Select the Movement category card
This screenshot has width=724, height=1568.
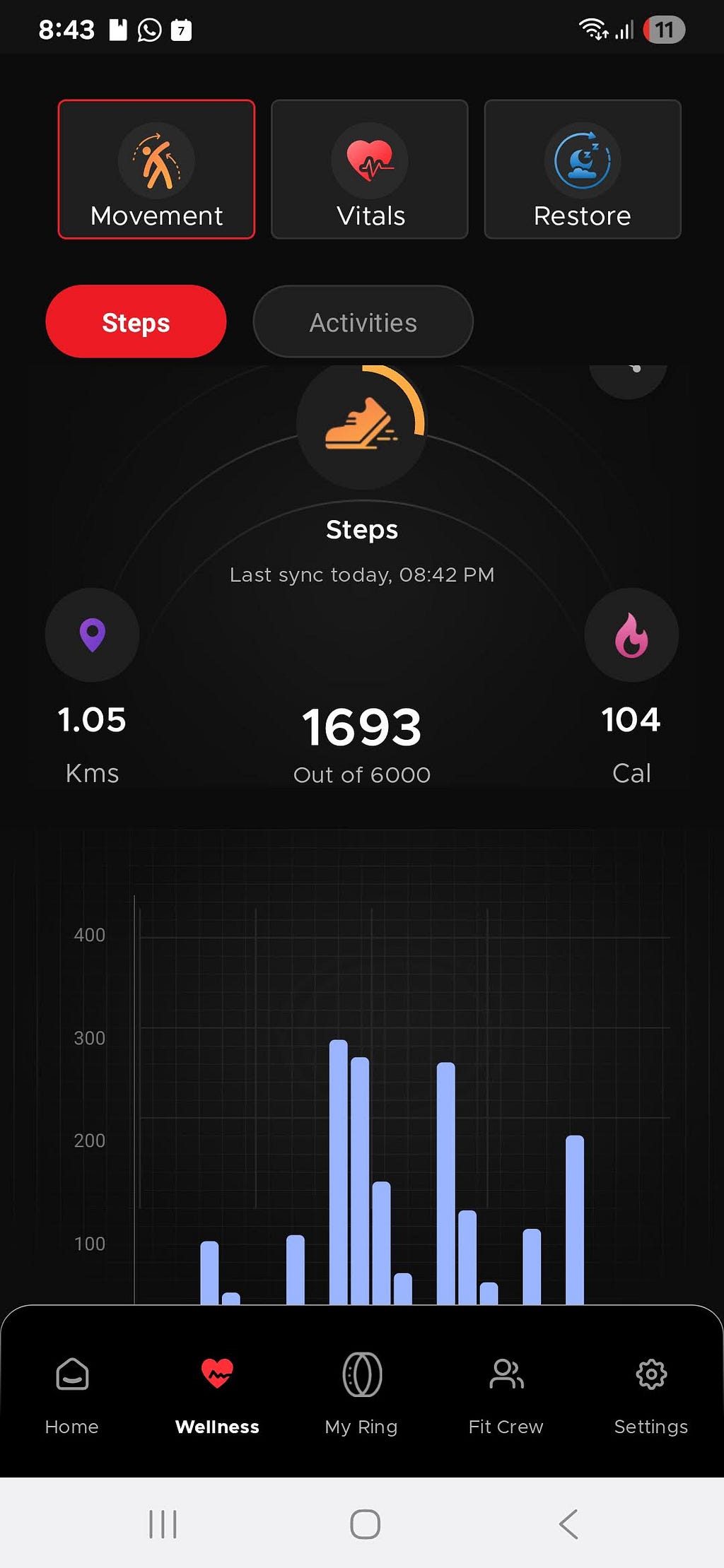[x=156, y=170]
